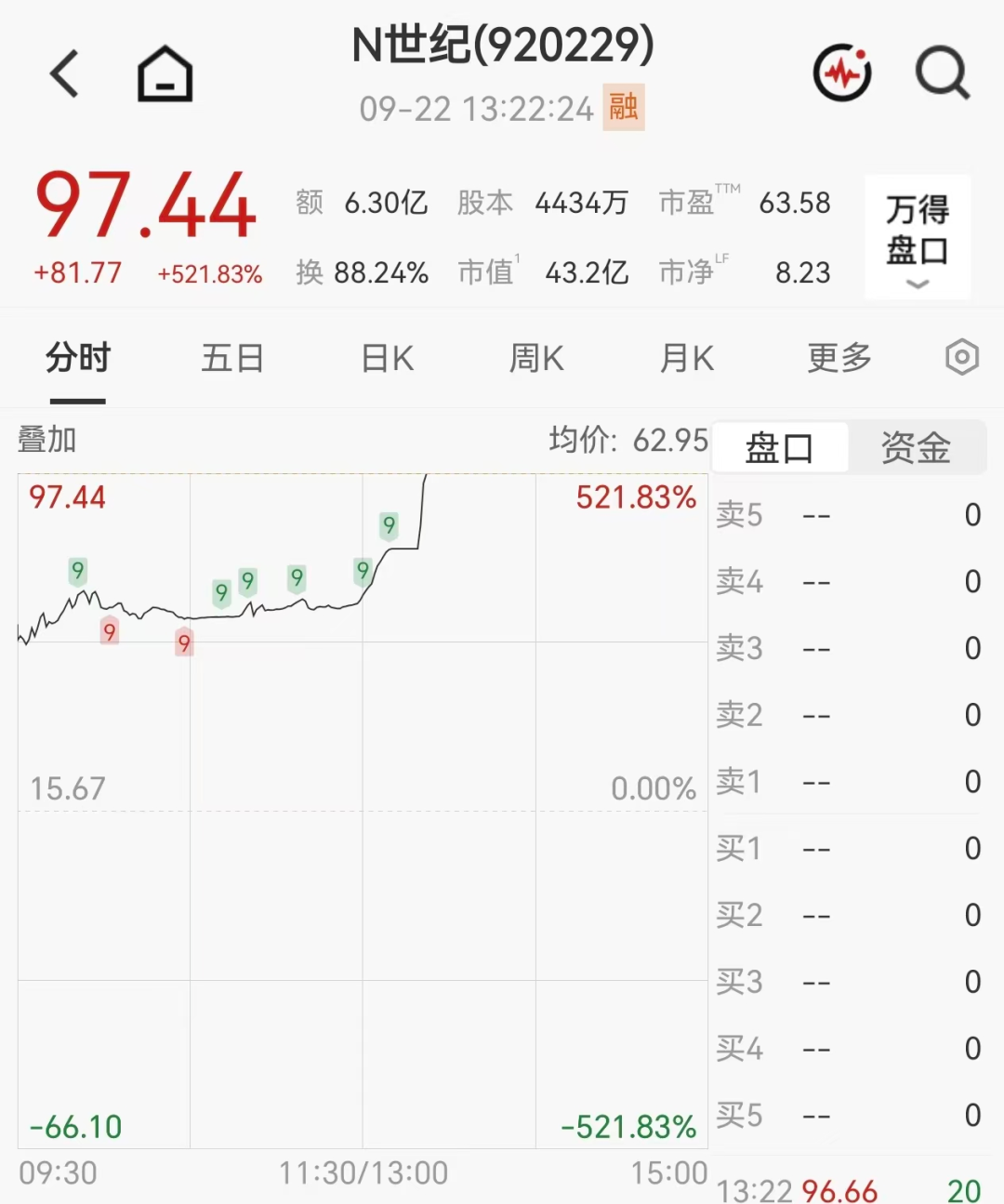Viewport: 1004px width, 1204px height.
Task: Switch to the 日K chart tab
Action: [x=387, y=358]
